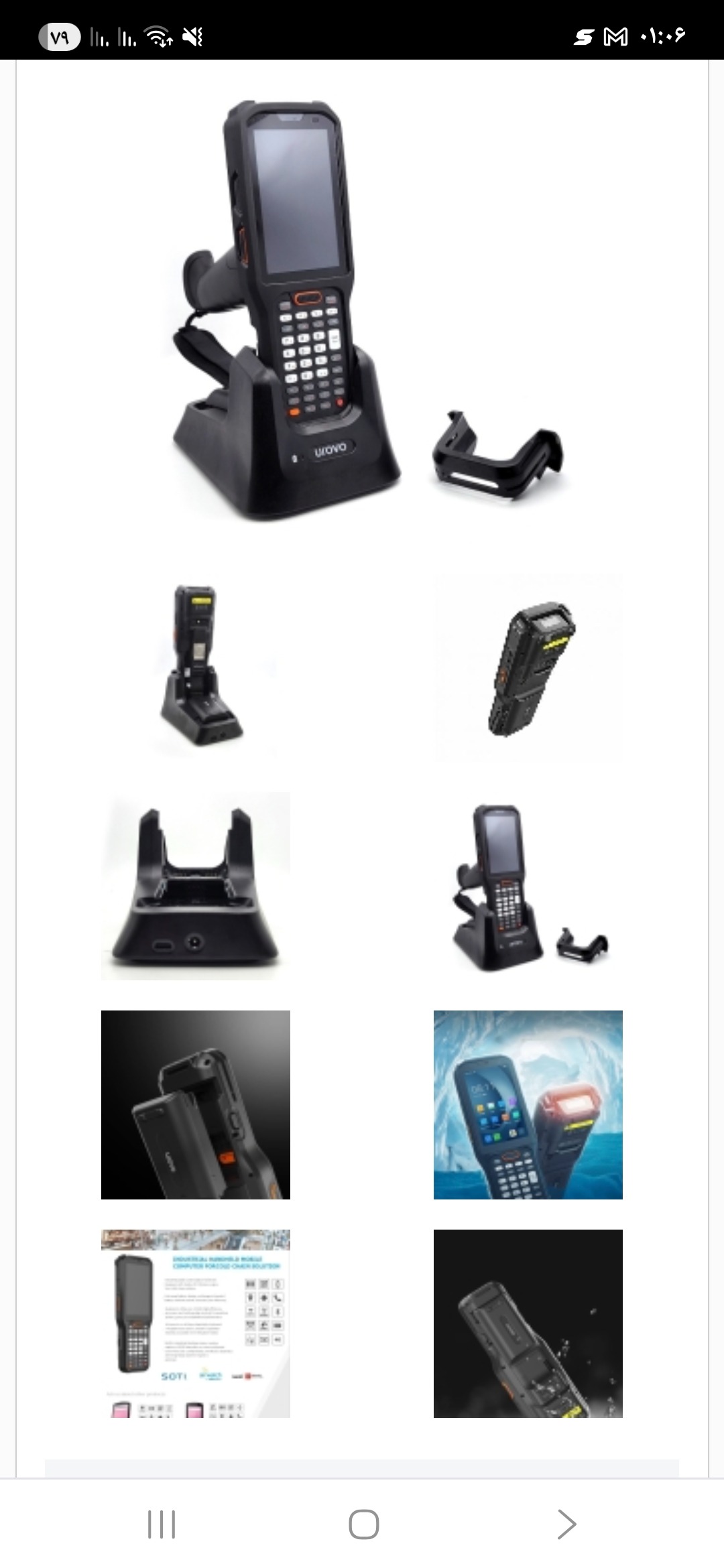Open the specification sheet thumbnail with SOTI logo
The image size is (724, 1568).
196,1323
